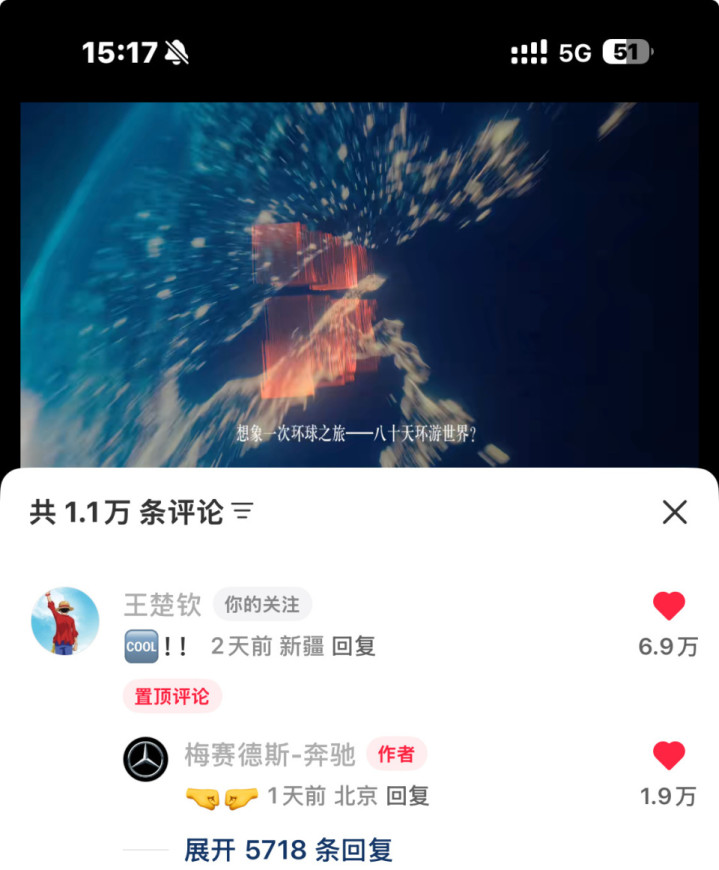Open the comment sorting options

(243, 513)
